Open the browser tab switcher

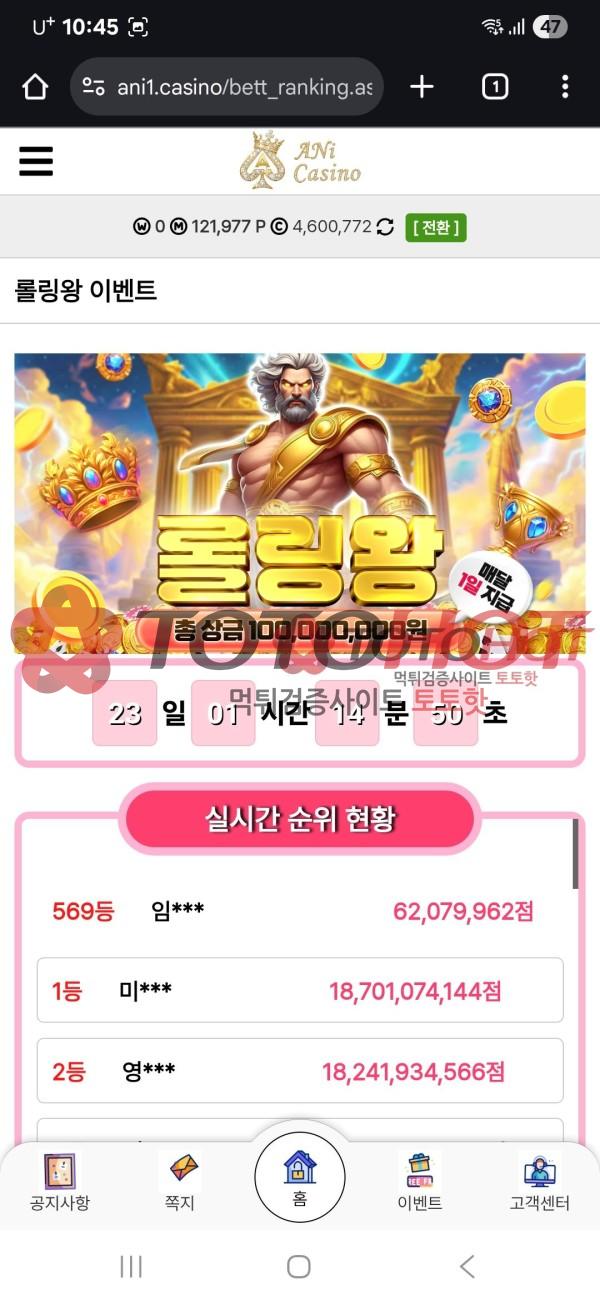pyautogui.click(x=494, y=88)
